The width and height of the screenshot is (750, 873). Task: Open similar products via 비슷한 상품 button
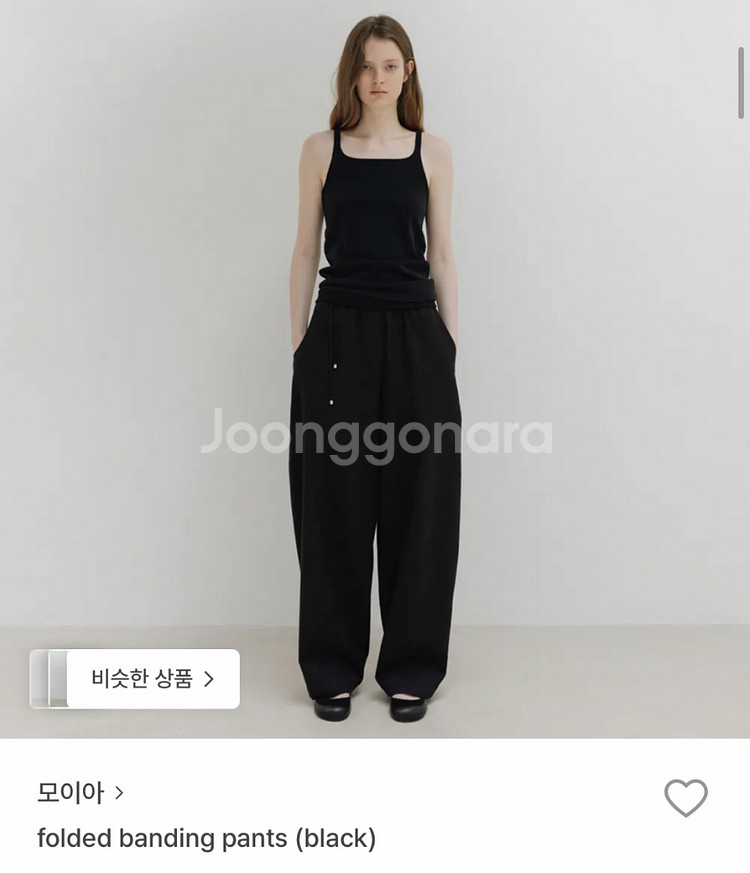point(135,679)
